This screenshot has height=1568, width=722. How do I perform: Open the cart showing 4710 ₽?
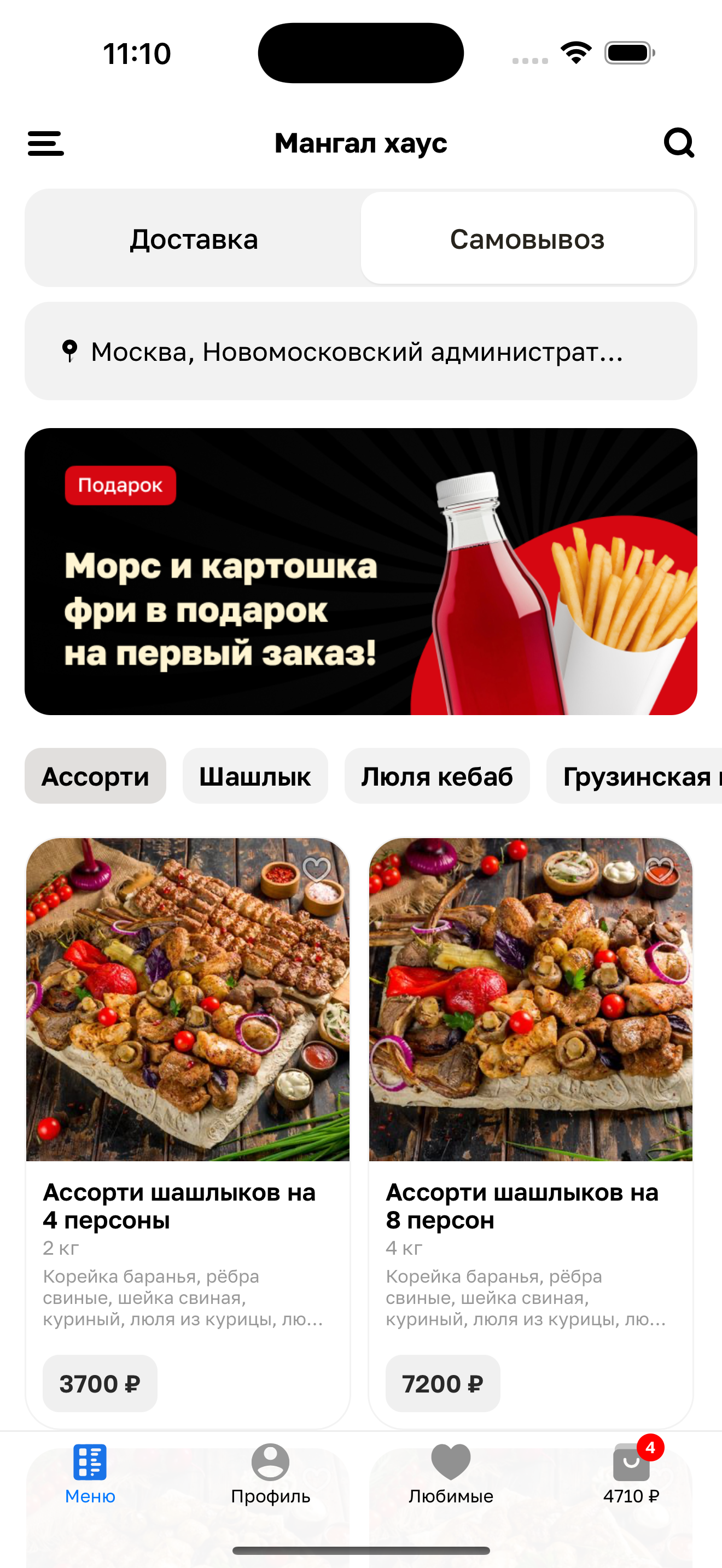(x=631, y=1473)
